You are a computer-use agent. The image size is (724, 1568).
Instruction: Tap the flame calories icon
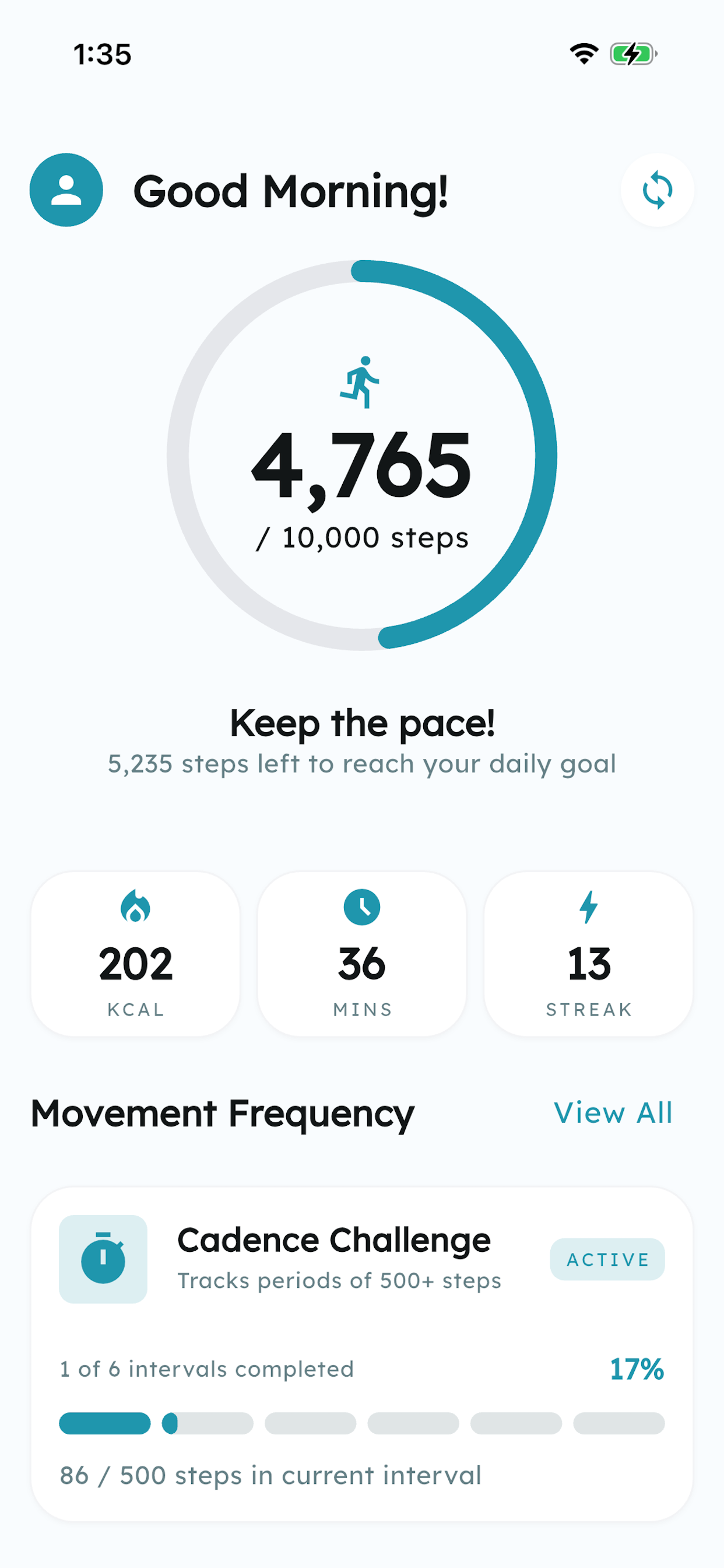coord(135,907)
